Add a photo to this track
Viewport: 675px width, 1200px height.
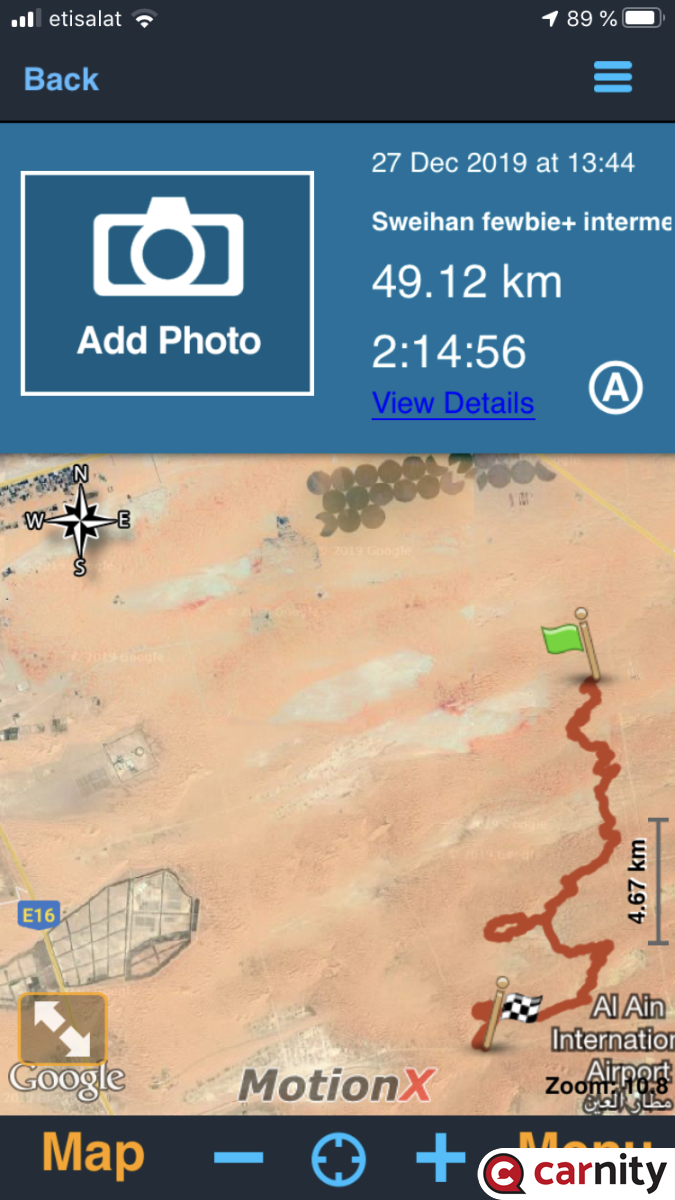click(x=167, y=283)
